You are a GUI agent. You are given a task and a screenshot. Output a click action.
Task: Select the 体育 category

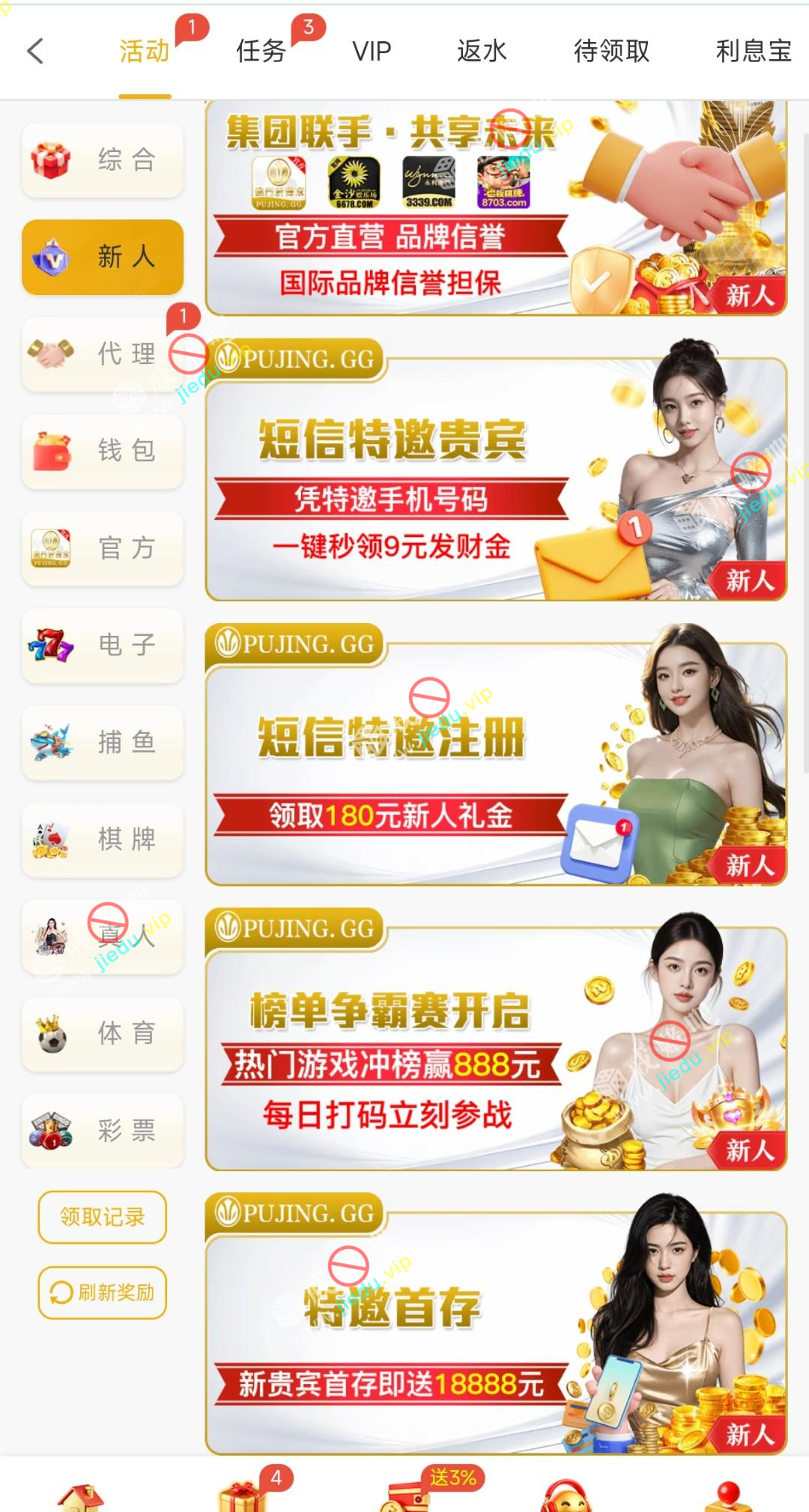point(103,1033)
